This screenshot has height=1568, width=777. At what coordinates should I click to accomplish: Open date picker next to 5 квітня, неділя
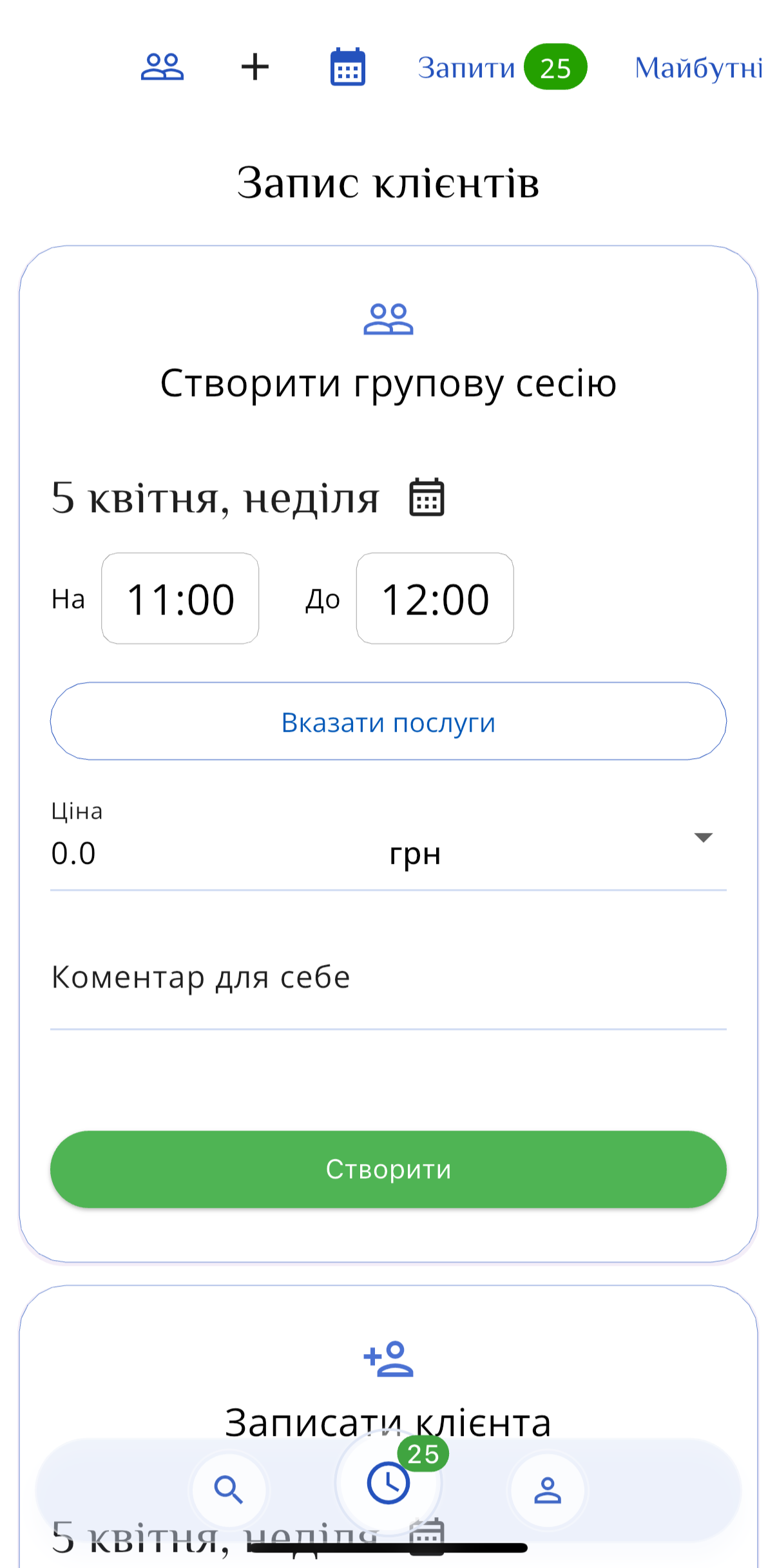427,497
